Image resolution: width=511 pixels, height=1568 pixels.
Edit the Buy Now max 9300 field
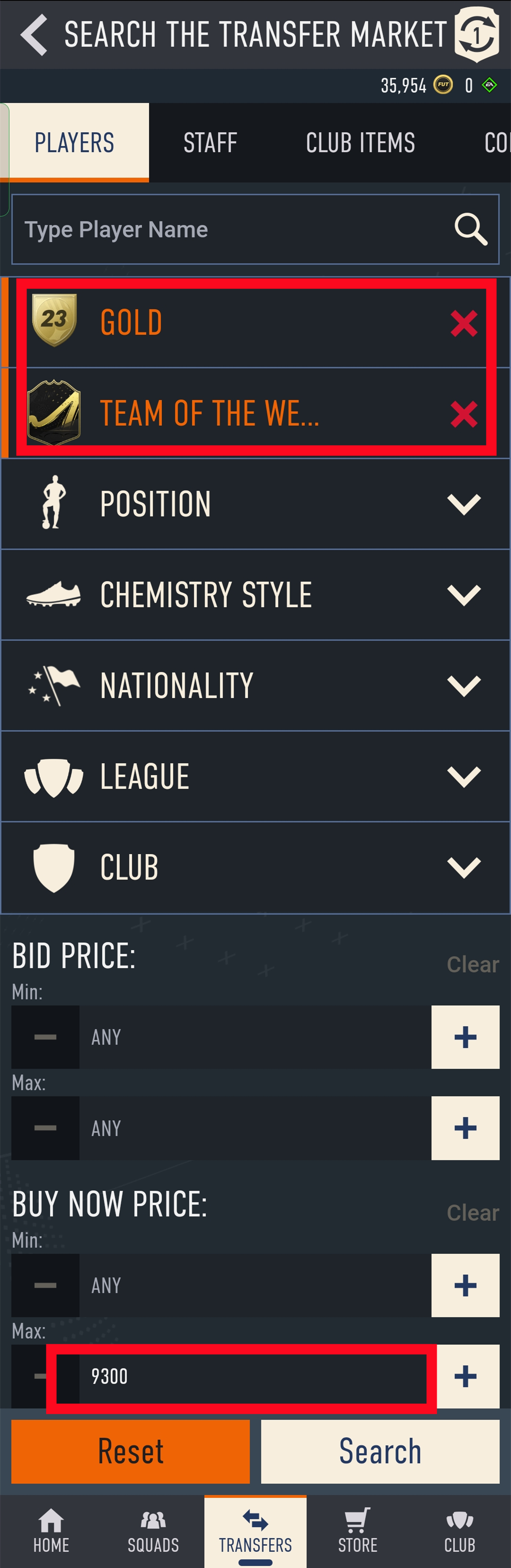click(x=244, y=1376)
